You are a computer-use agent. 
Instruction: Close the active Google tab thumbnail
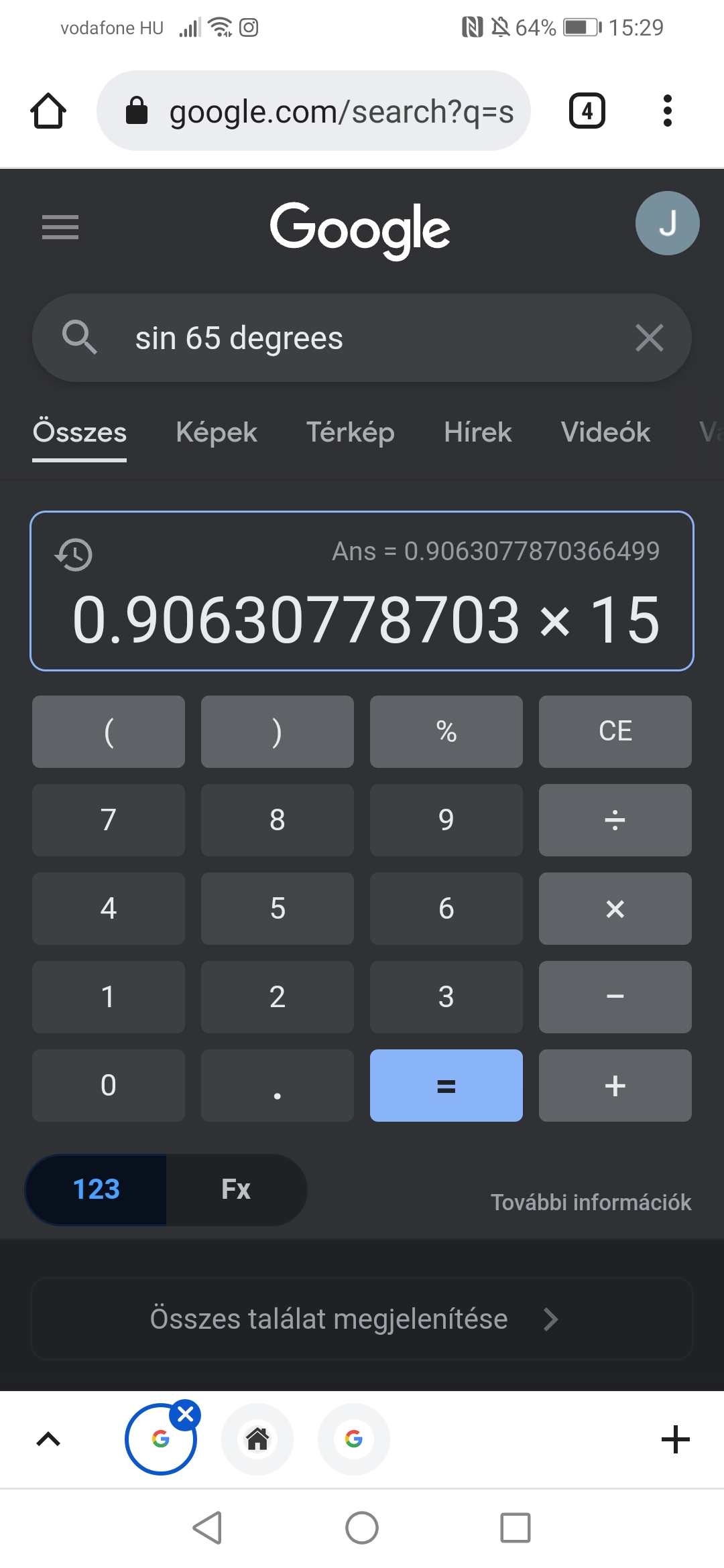(x=186, y=1415)
